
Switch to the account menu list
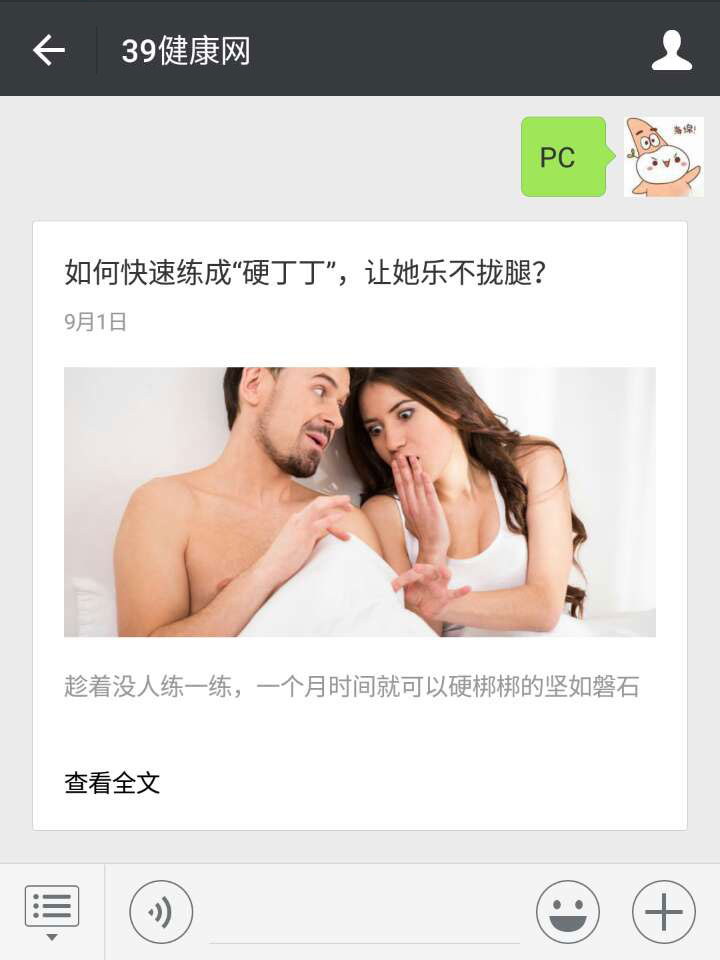coord(52,911)
